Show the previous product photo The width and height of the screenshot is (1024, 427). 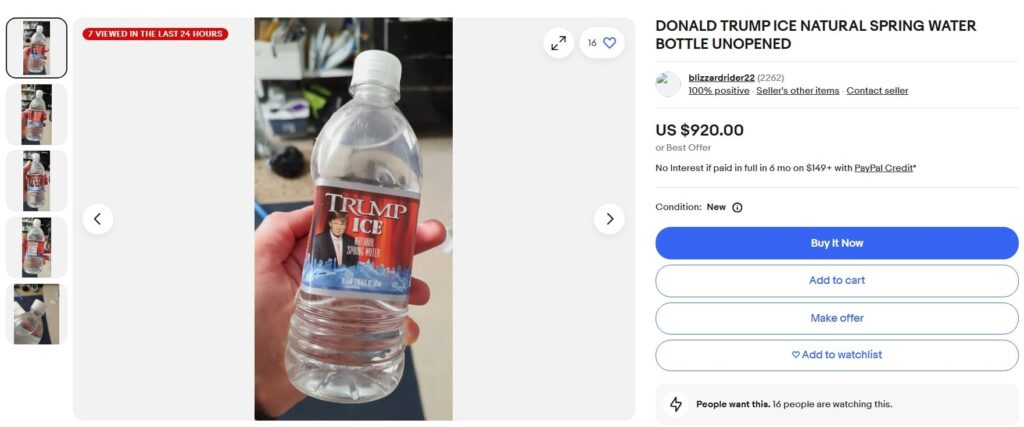click(x=97, y=219)
